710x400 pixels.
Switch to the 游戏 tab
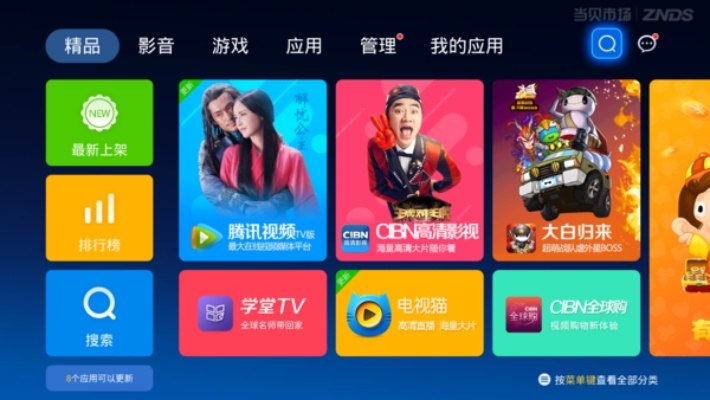tap(230, 46)
